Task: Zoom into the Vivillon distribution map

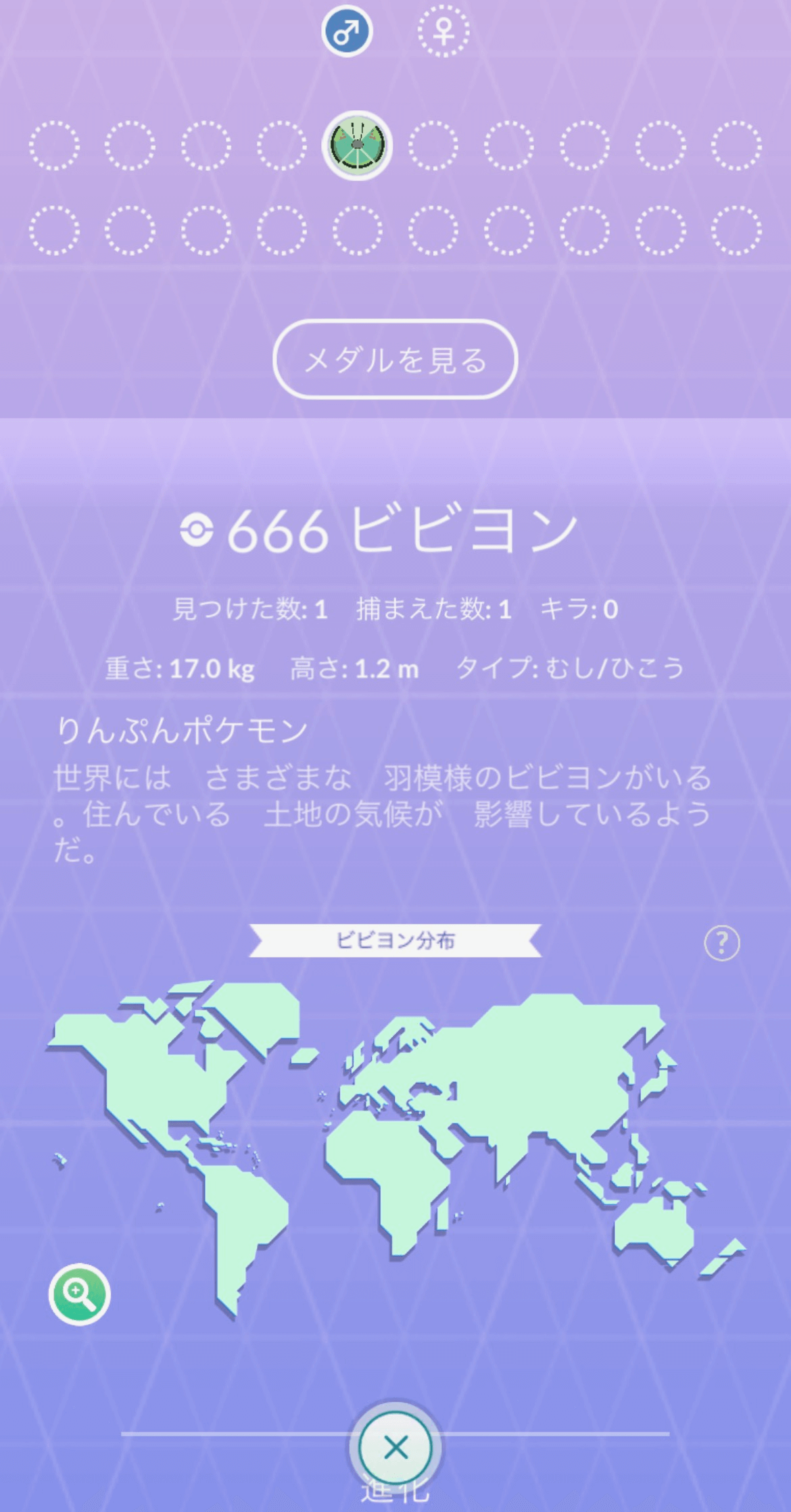Action: click(80, 1294)
